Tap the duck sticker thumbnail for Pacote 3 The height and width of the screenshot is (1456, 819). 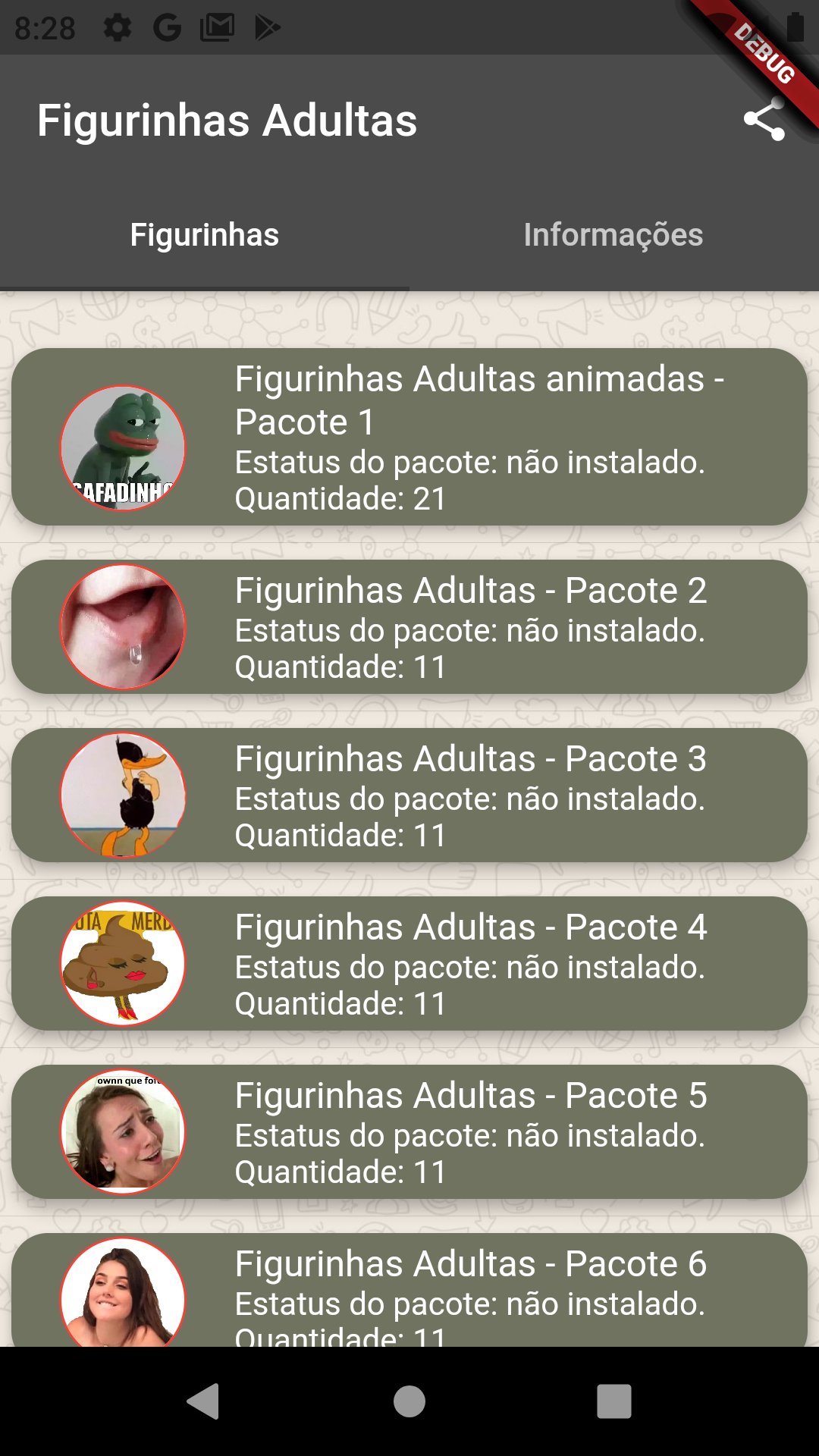(x=123, y=795)
